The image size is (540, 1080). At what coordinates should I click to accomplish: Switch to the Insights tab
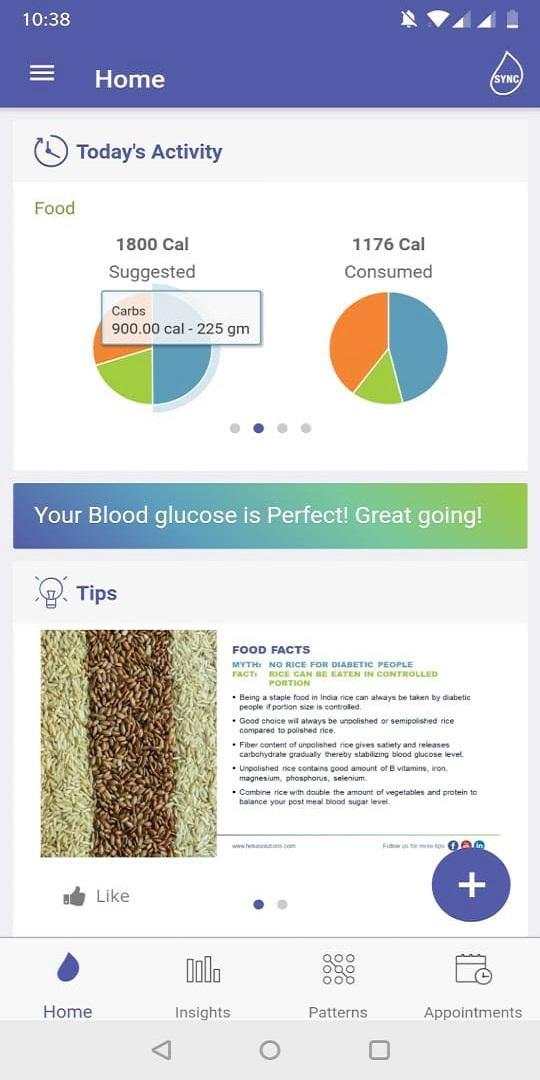click(202, 986)
